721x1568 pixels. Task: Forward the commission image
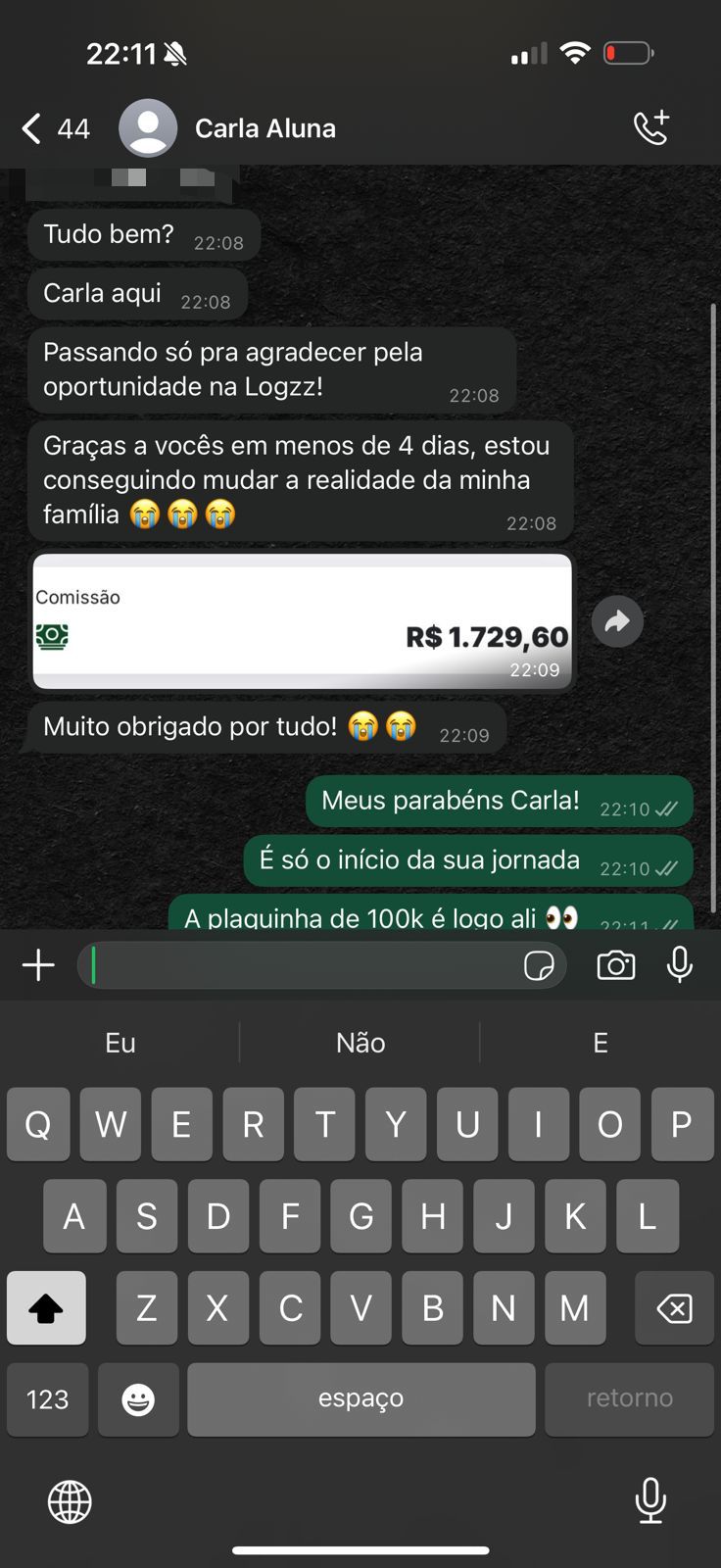tap(617, 621)
